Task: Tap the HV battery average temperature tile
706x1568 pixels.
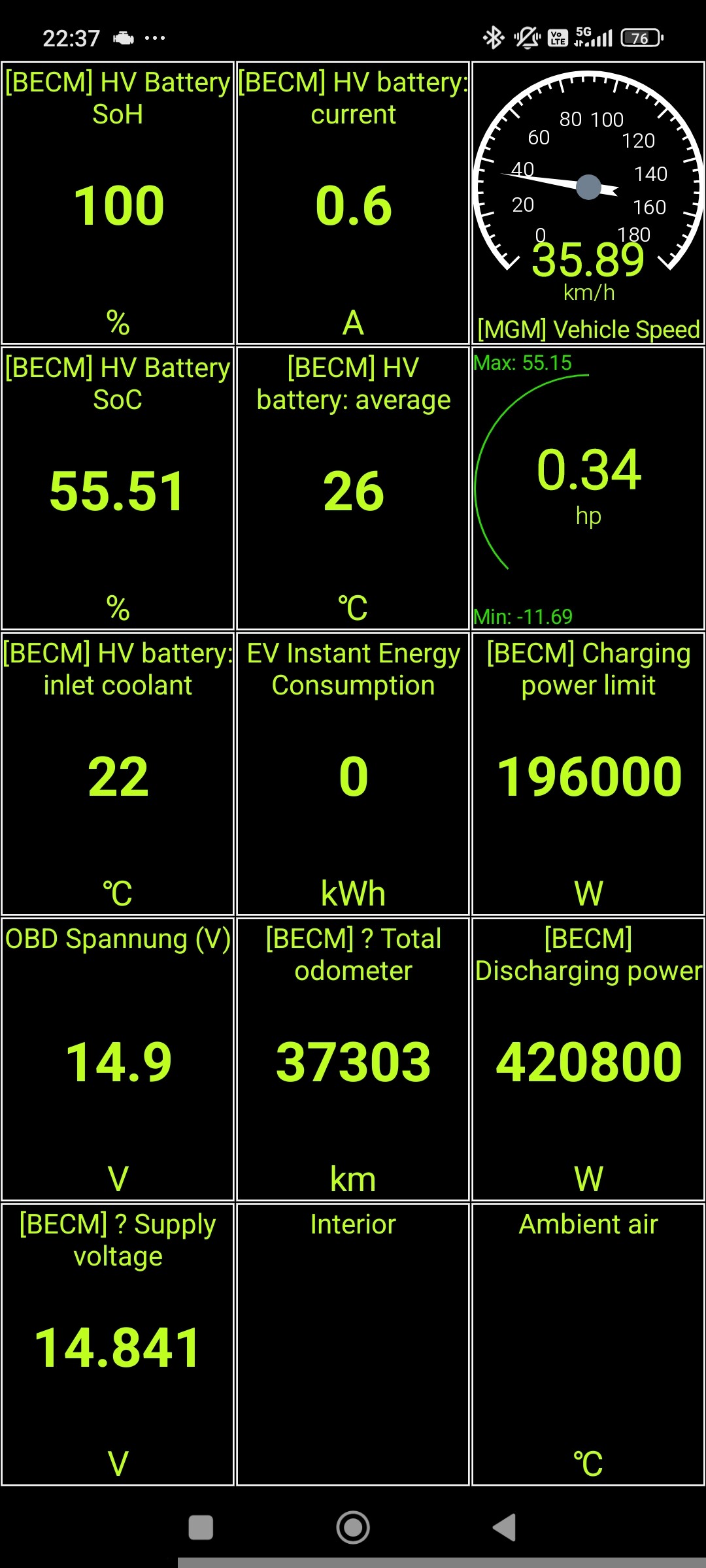Action: (x=353, y=489)
